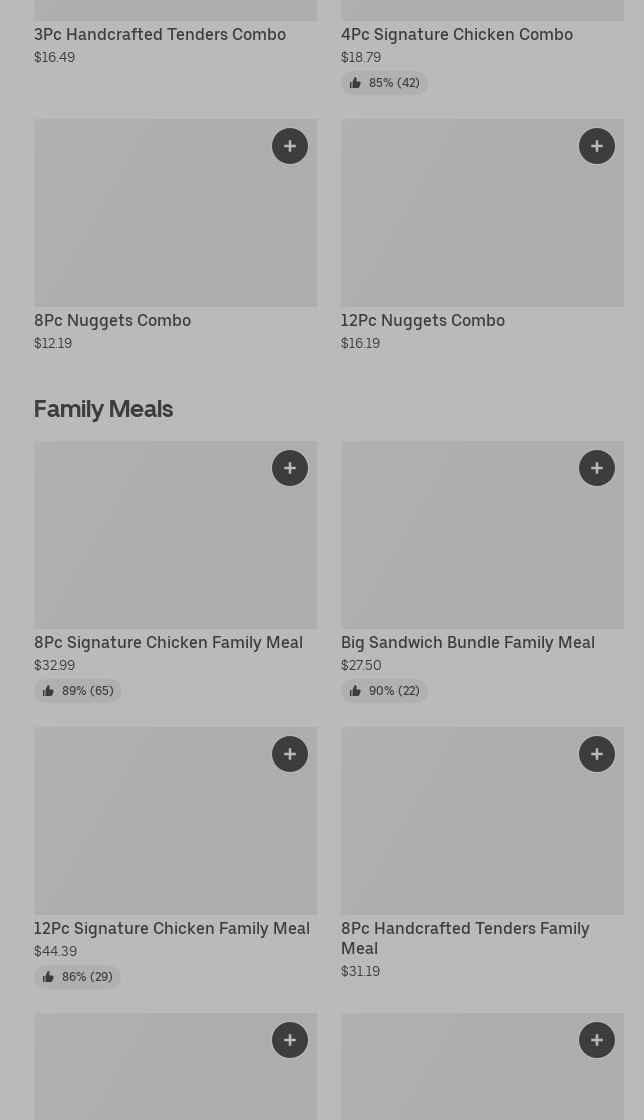Viewport: 644px width, 1120px height.
Task: Add 12Pc Signature Chicken Family Meal
Action: (x=290, y=754)
